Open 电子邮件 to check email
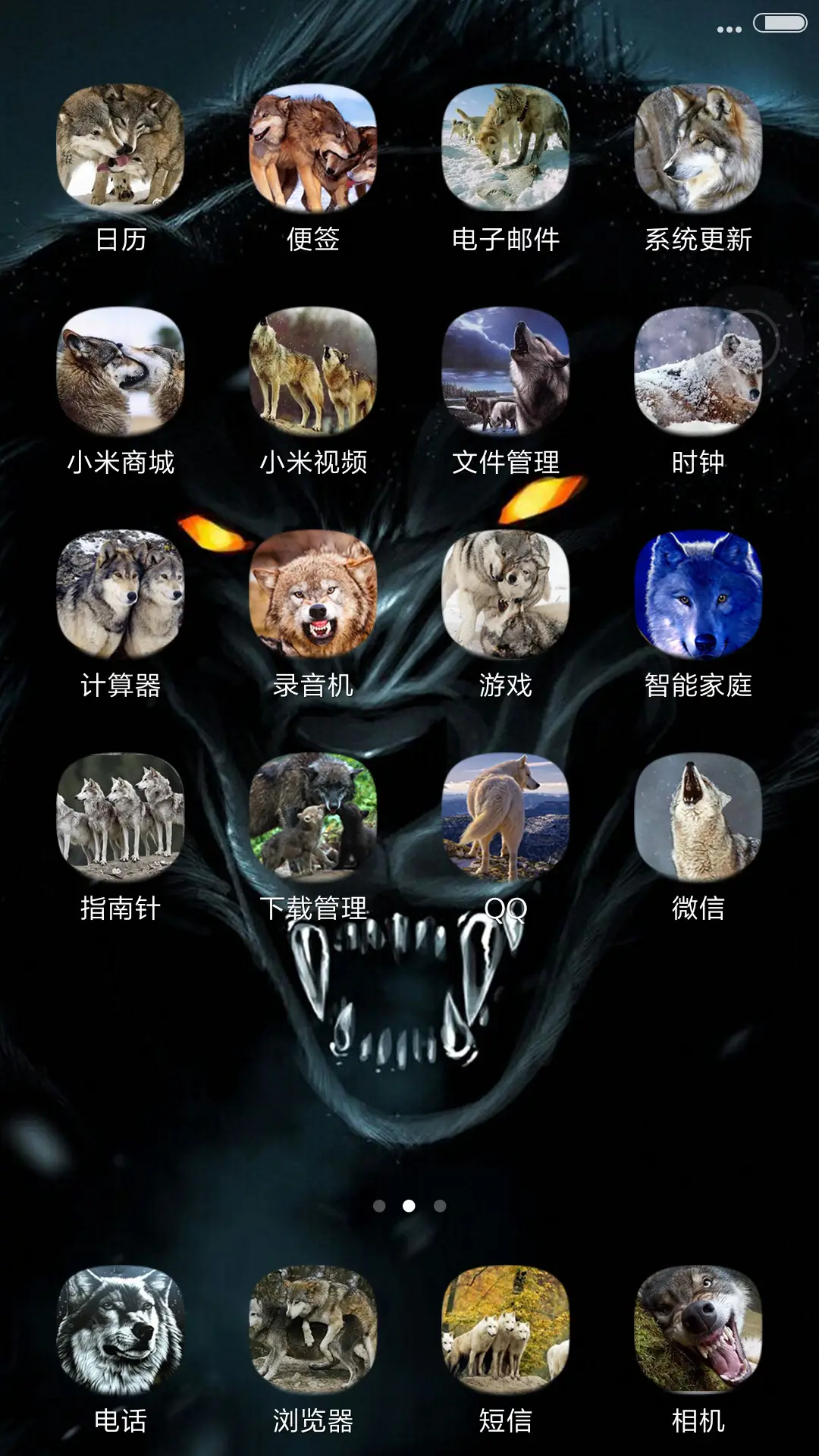Viewport: 819px width, 1456px height. pos(508,148)
